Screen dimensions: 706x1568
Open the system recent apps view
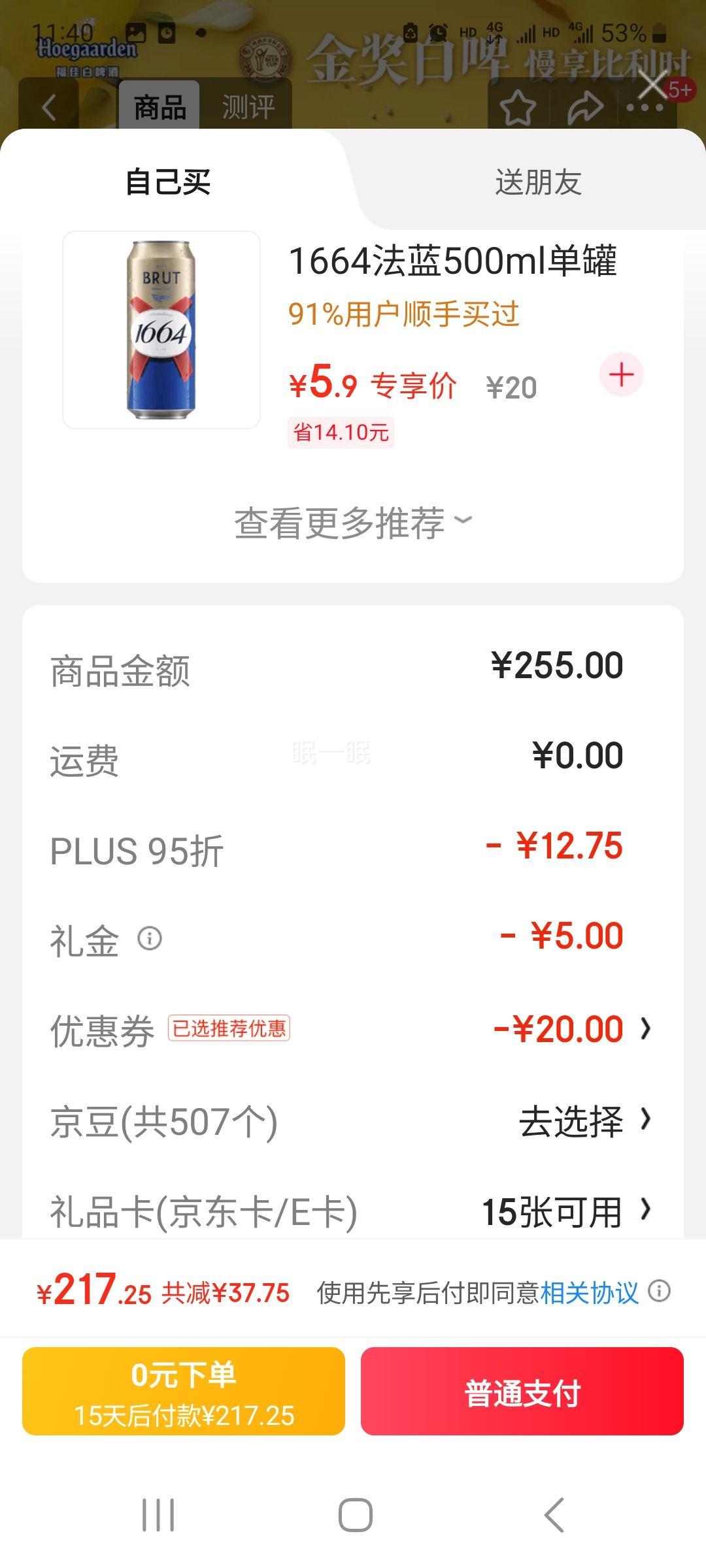tap(158, 1514)
